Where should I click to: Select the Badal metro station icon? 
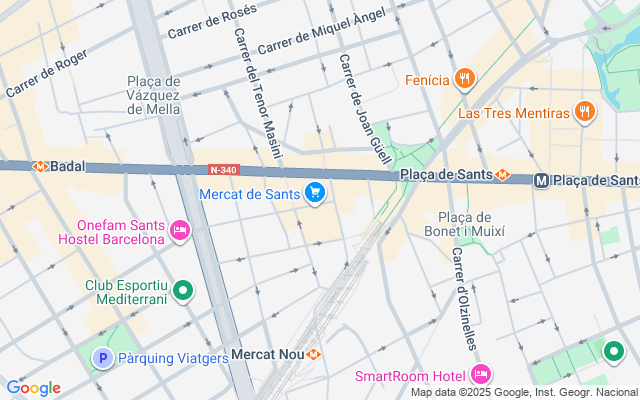pyautogui.click(x=41, y=167)
